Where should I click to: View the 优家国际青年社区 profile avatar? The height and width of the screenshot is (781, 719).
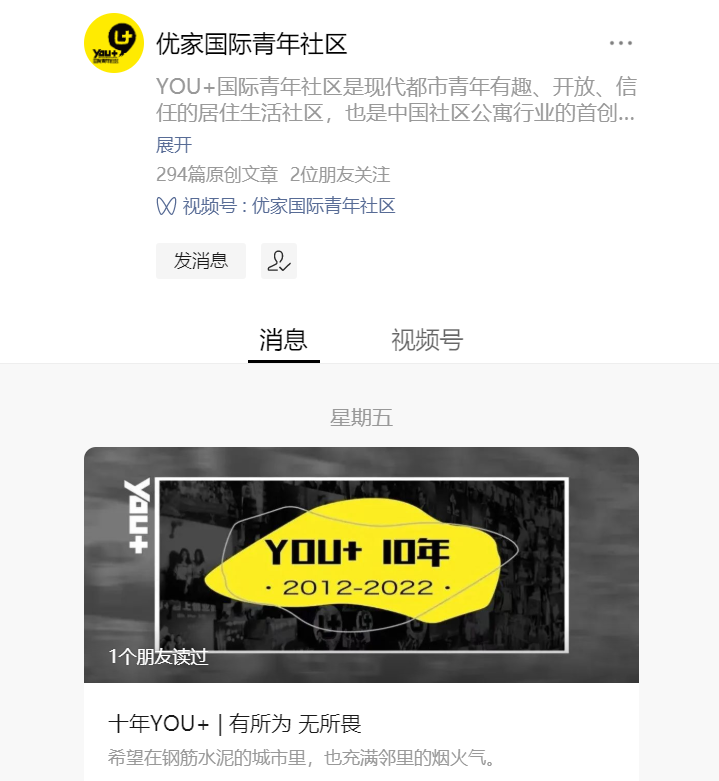pyautogui.click(x=114, y=43)
